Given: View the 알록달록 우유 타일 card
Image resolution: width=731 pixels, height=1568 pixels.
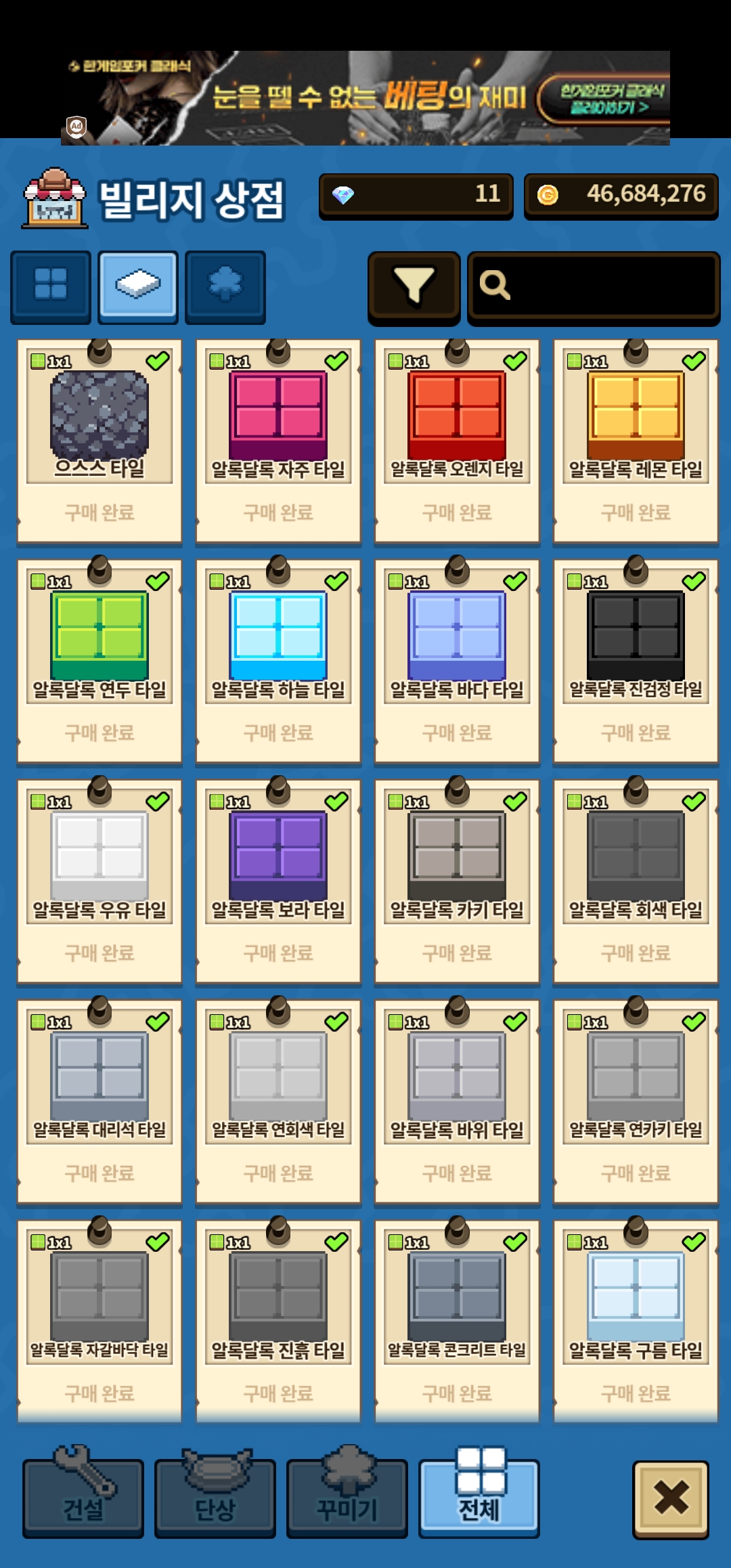Looking at the screenshot, I should tap(99, 880).
